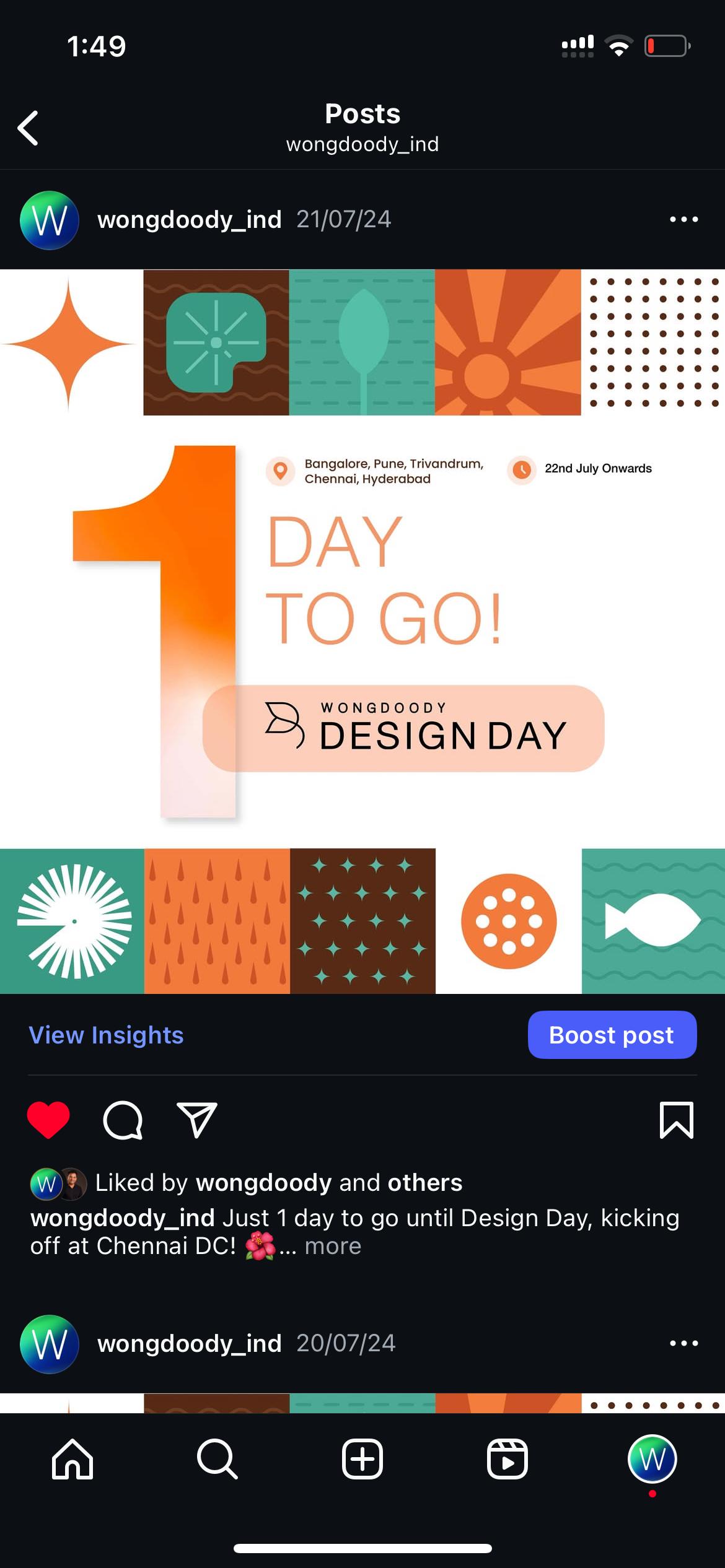Bookmark the Design Day post
Screen dimensions: 725x1568
(676, 1120)
